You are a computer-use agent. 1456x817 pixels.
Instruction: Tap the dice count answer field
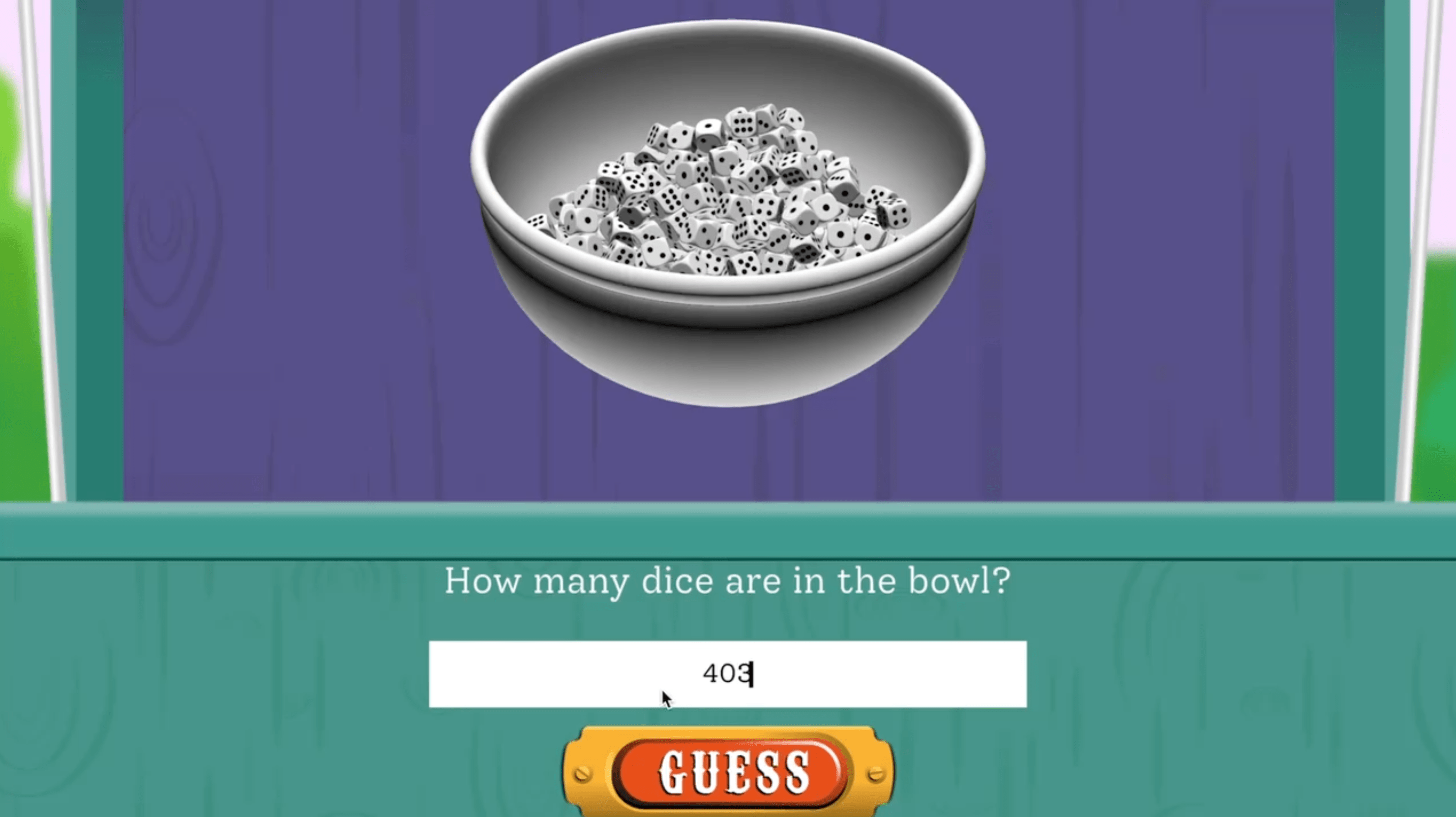click(727, 674)
